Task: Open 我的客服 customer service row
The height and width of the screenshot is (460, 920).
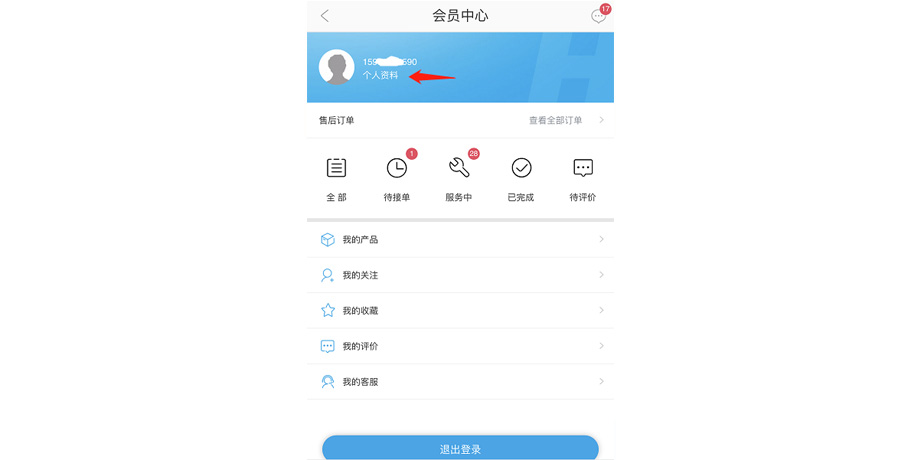Action: pyautogui.click(x=460, y=382)
